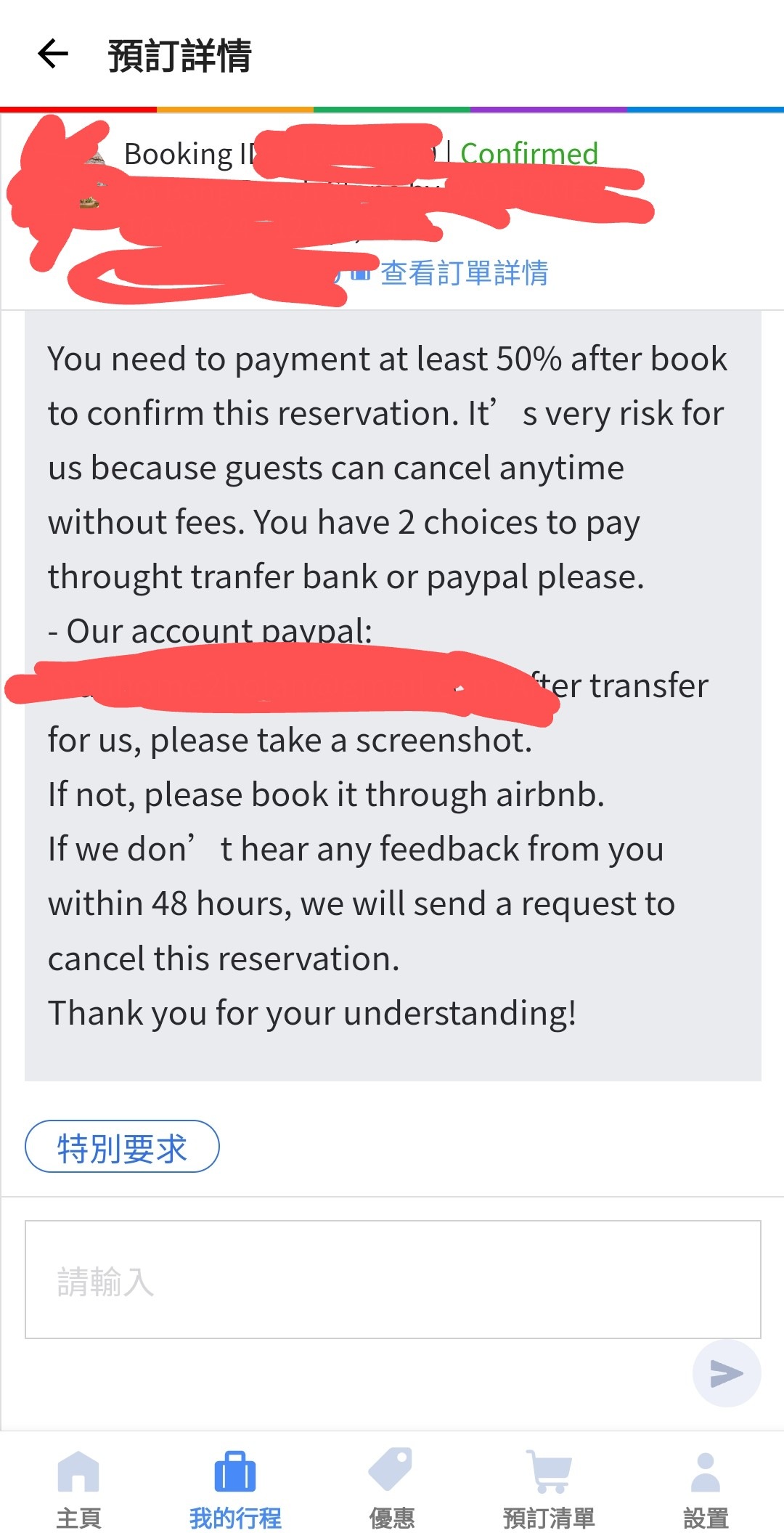The height and width of the screenshot is (1533, 784).
Task: Click the green Confirmed status text
Action: [x=528, y=153]
